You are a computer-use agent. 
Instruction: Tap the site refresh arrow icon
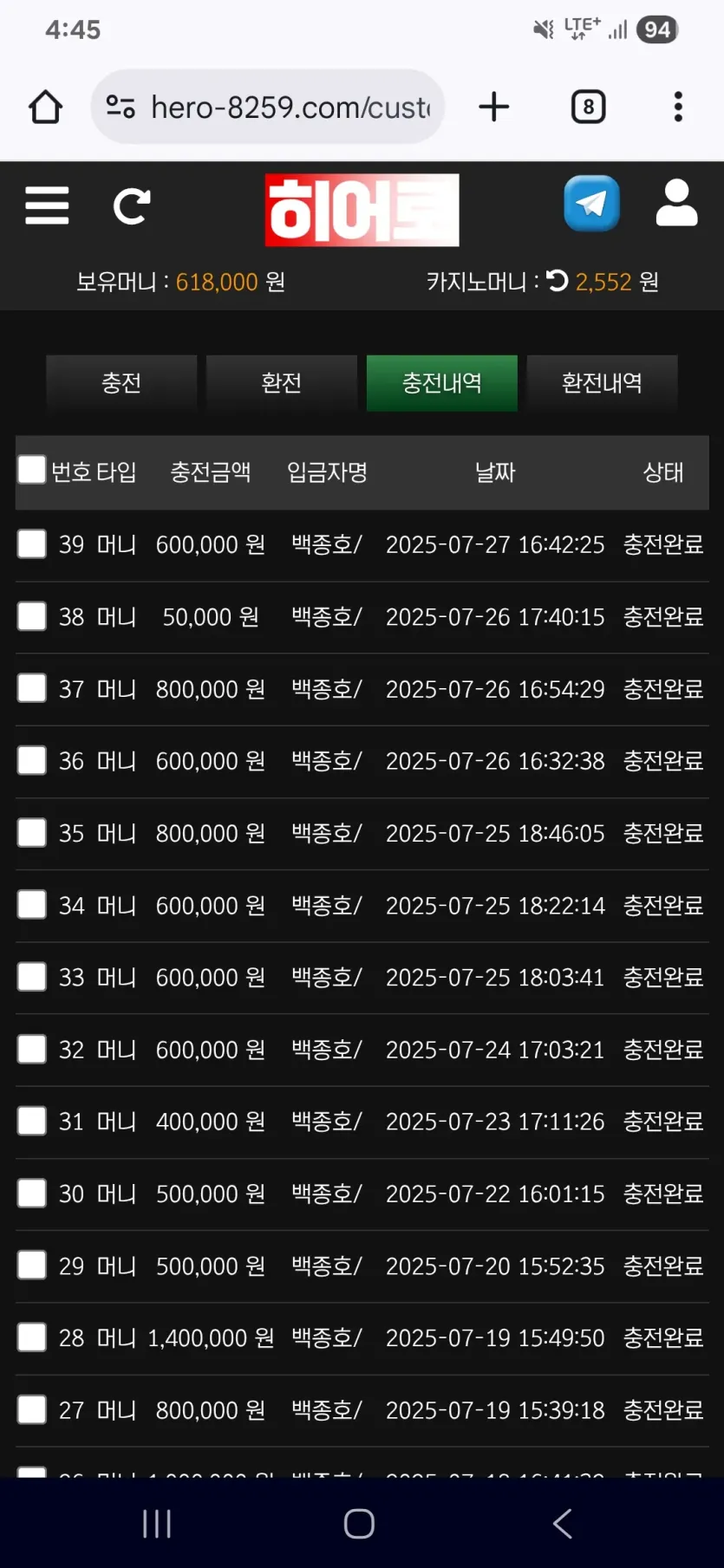[132, 206]
